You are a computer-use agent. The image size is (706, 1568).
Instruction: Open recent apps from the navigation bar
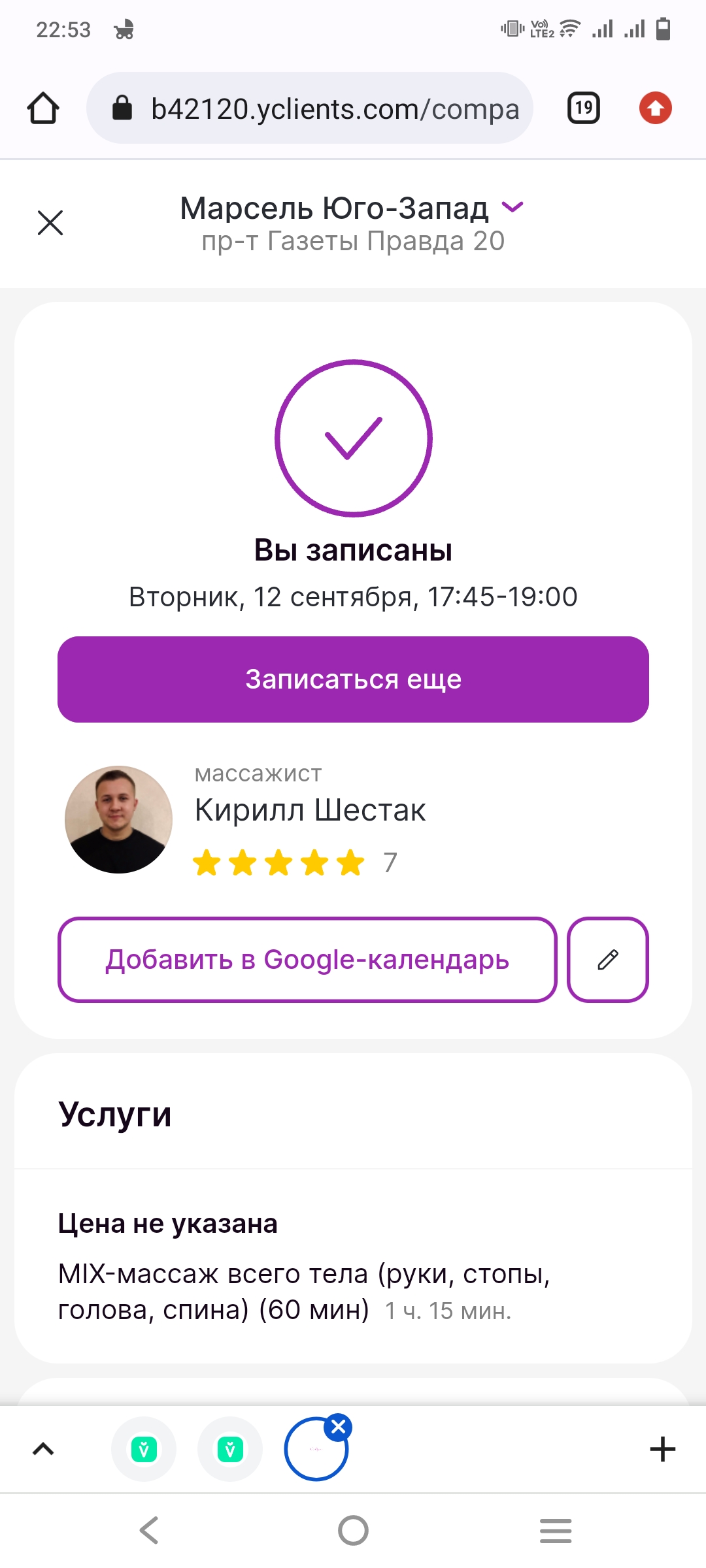pyautogui.click(x=556, y=1530)
